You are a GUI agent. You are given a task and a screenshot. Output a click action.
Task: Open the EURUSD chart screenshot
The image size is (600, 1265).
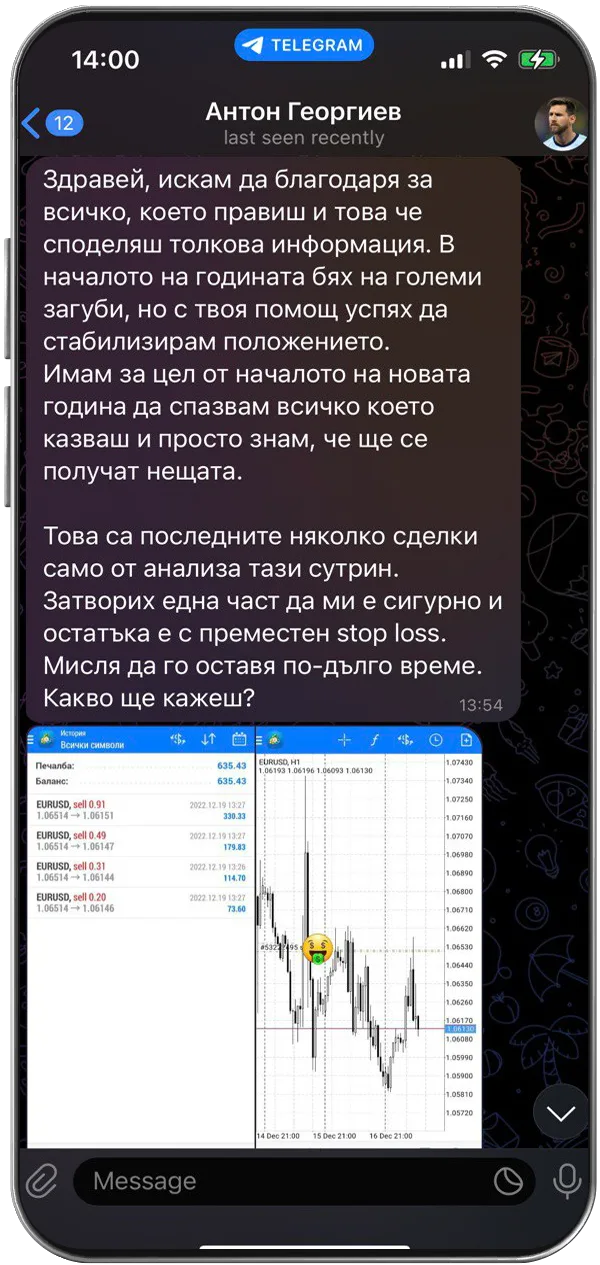(x=369, y=935)
